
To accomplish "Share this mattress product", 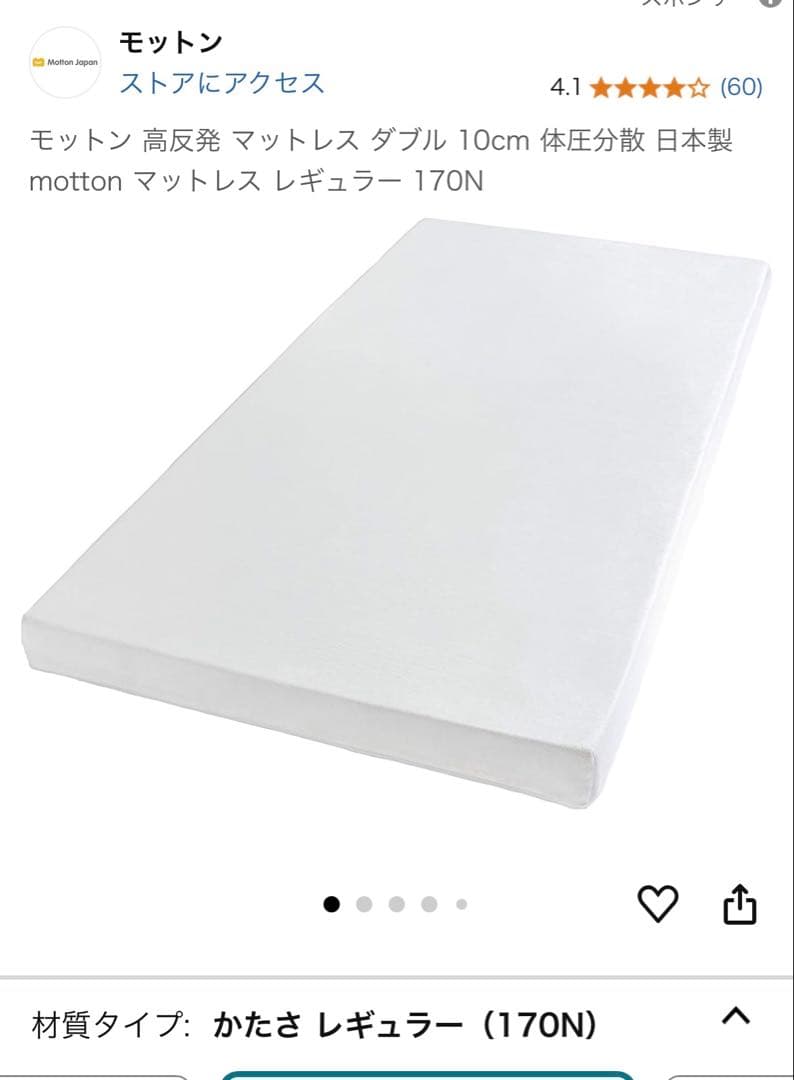I will pos(739,904).
